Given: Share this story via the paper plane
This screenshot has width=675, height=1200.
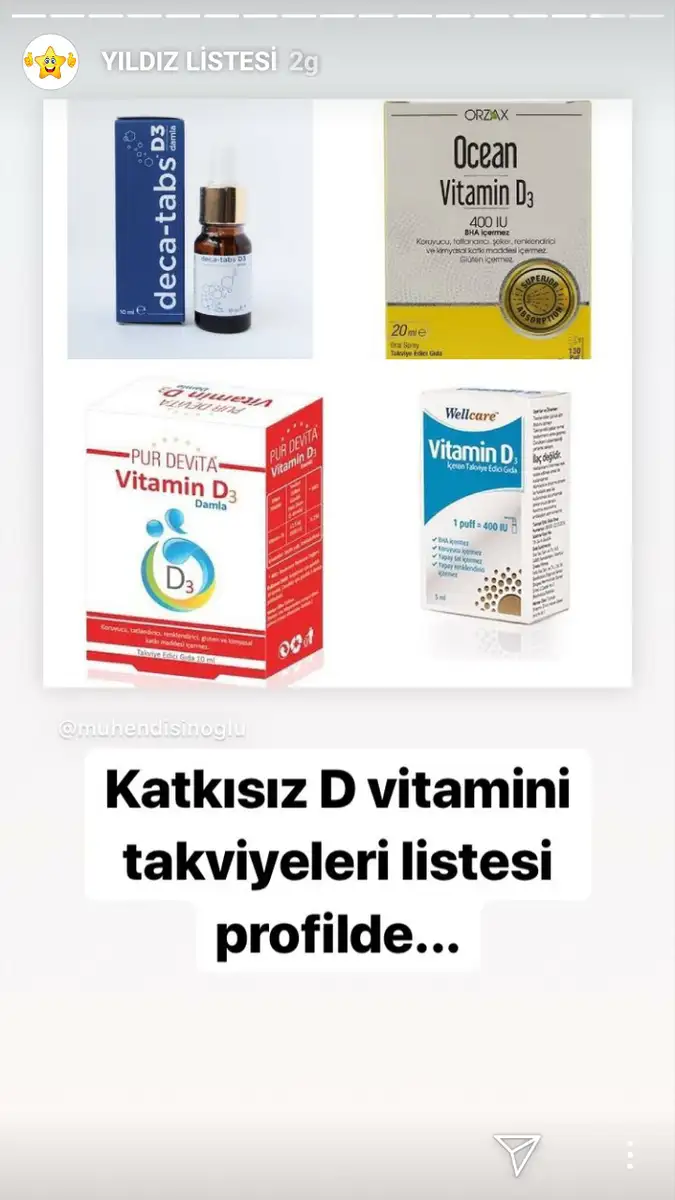Looking at the screenshot, I should coord(517,1155).
